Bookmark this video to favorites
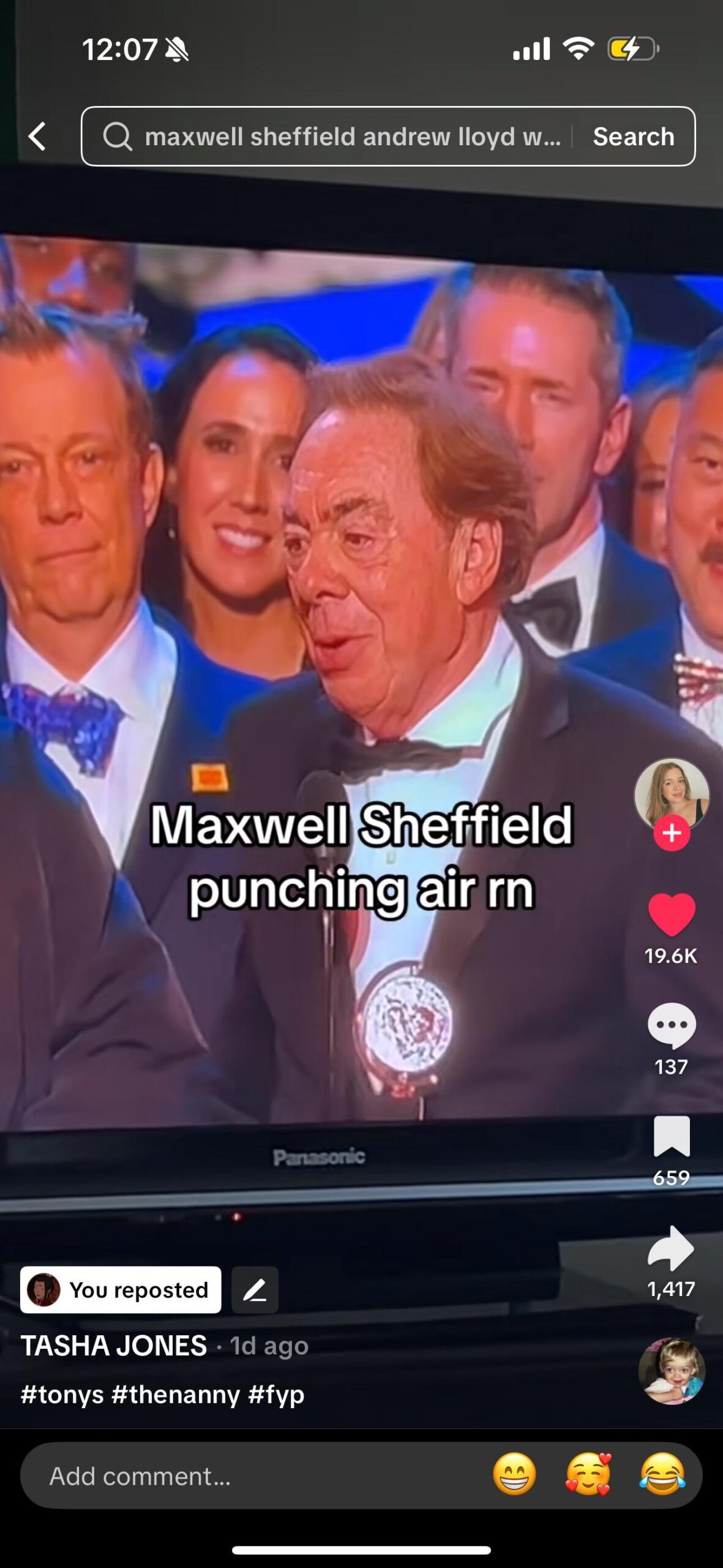The width and height of the screenshot is (723, 1568). pyautogui.click(x=672, y=1137)
